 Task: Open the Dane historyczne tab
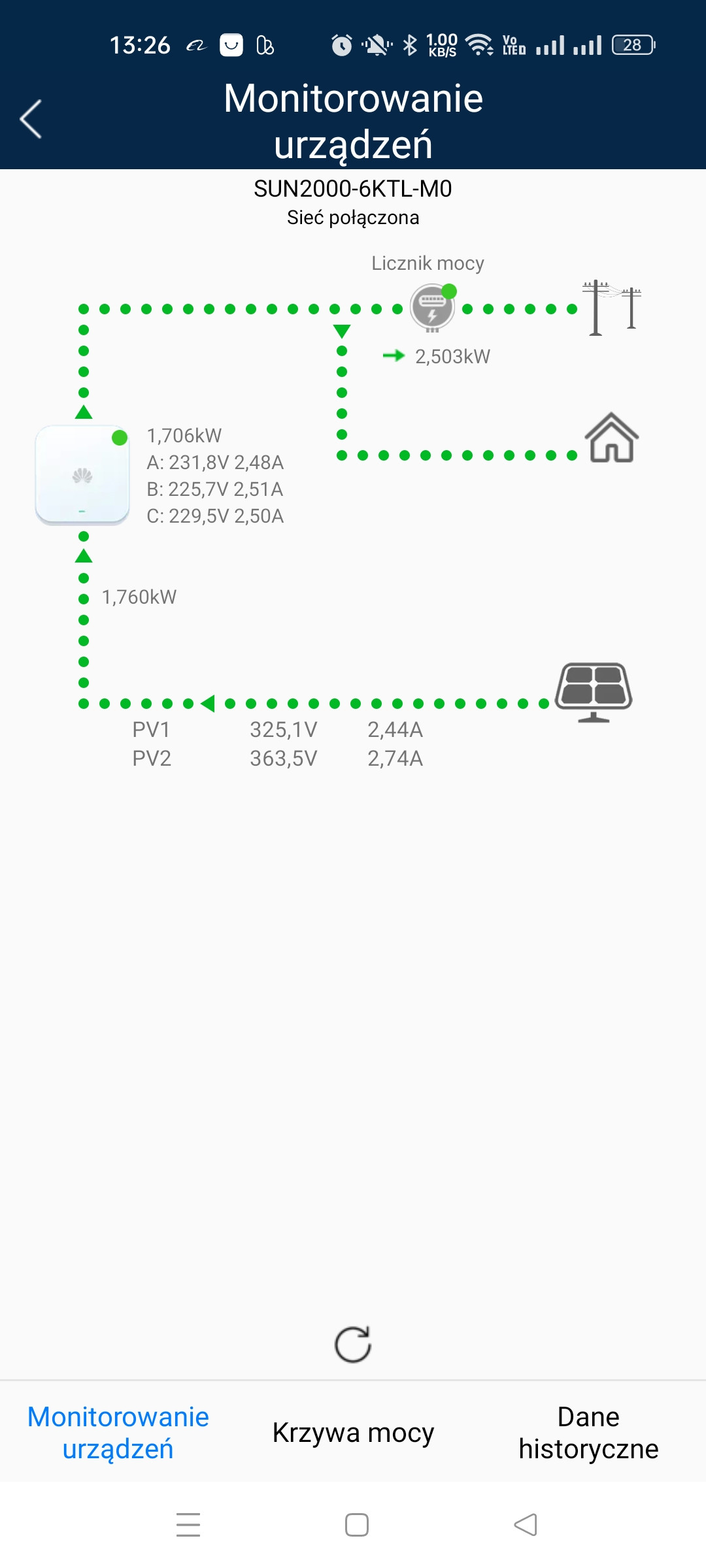pyautogui.click(x=588, y=1432)
